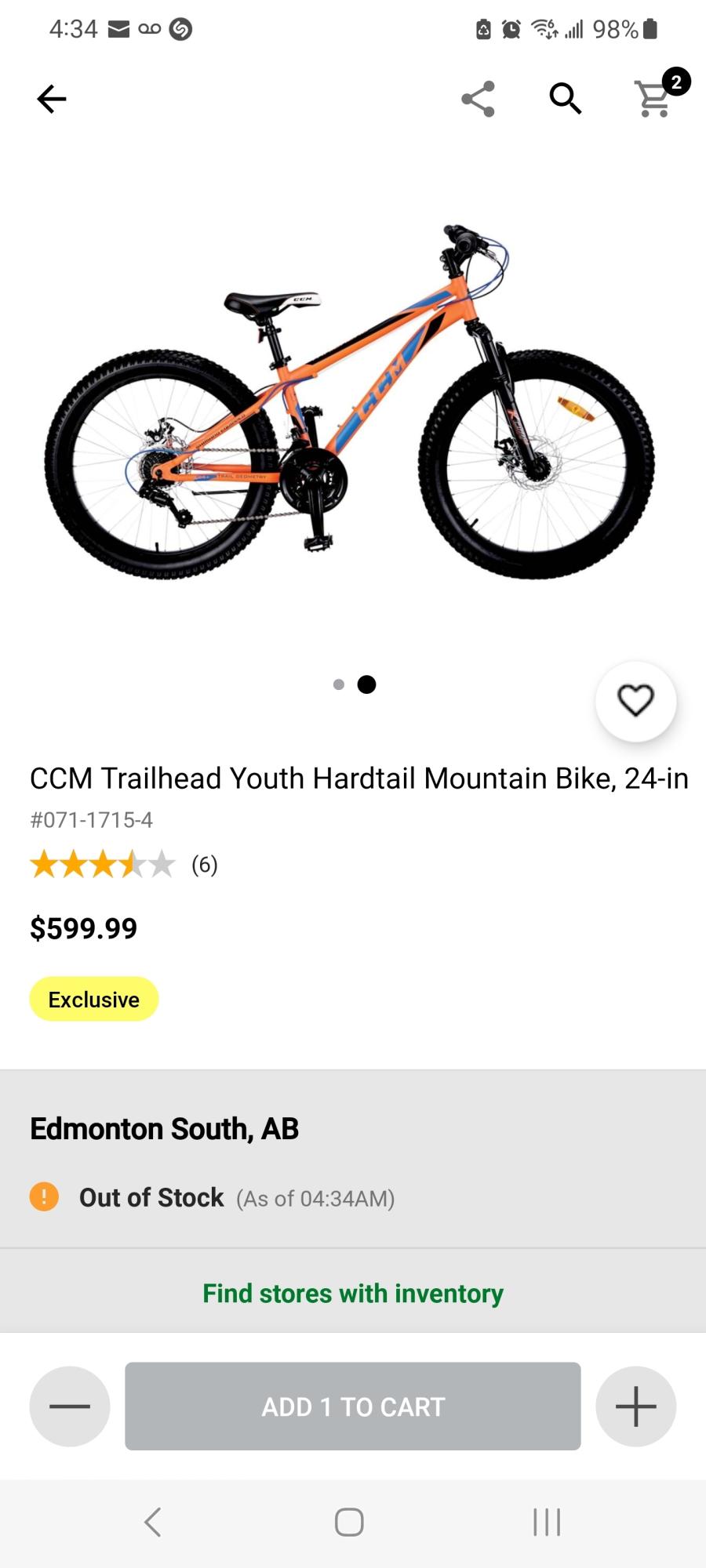Open the 6 customer reviews
Screen dimensions: 706x1568
204,866
